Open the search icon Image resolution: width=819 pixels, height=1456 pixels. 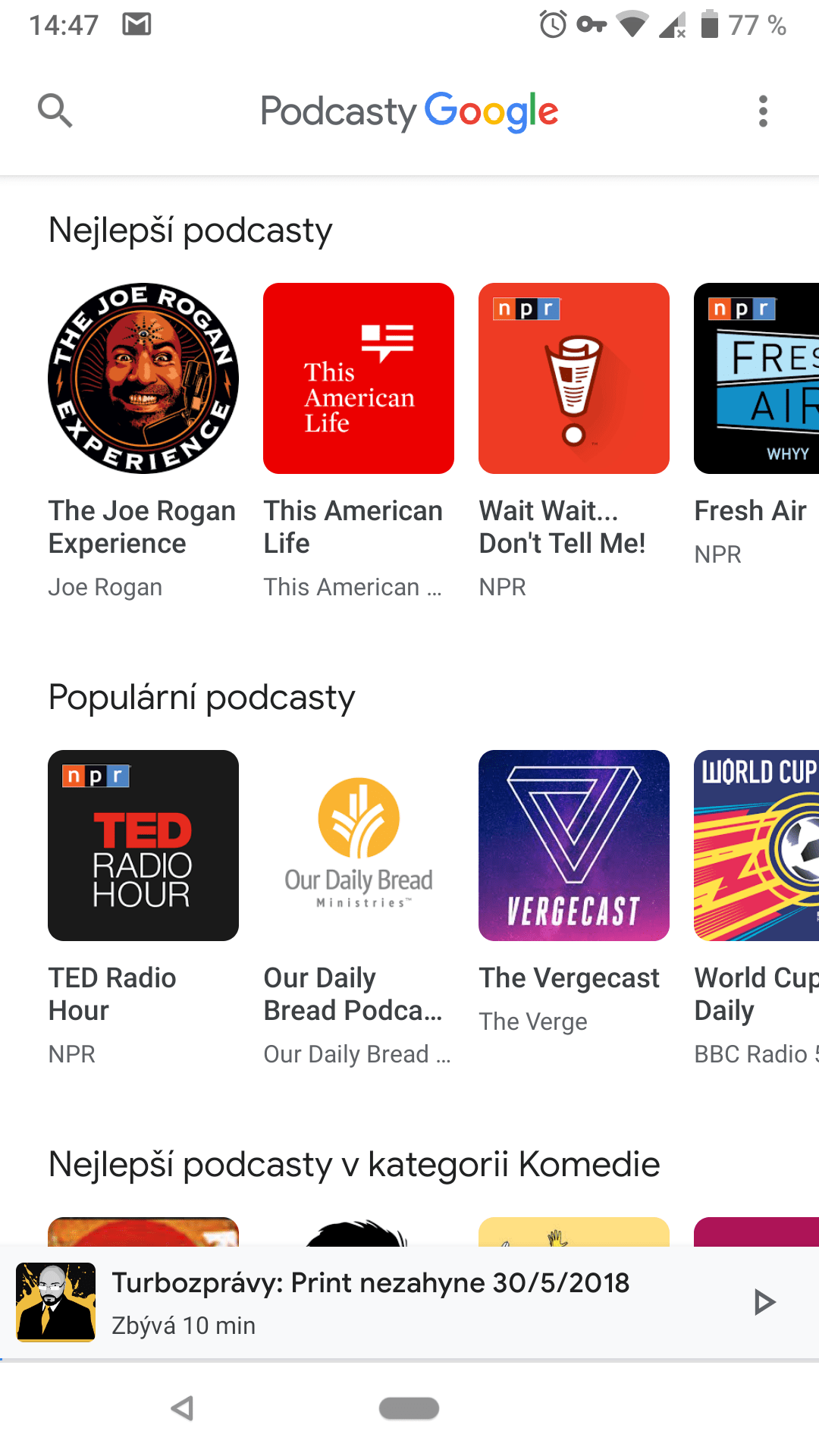click(x=55, y=111)
